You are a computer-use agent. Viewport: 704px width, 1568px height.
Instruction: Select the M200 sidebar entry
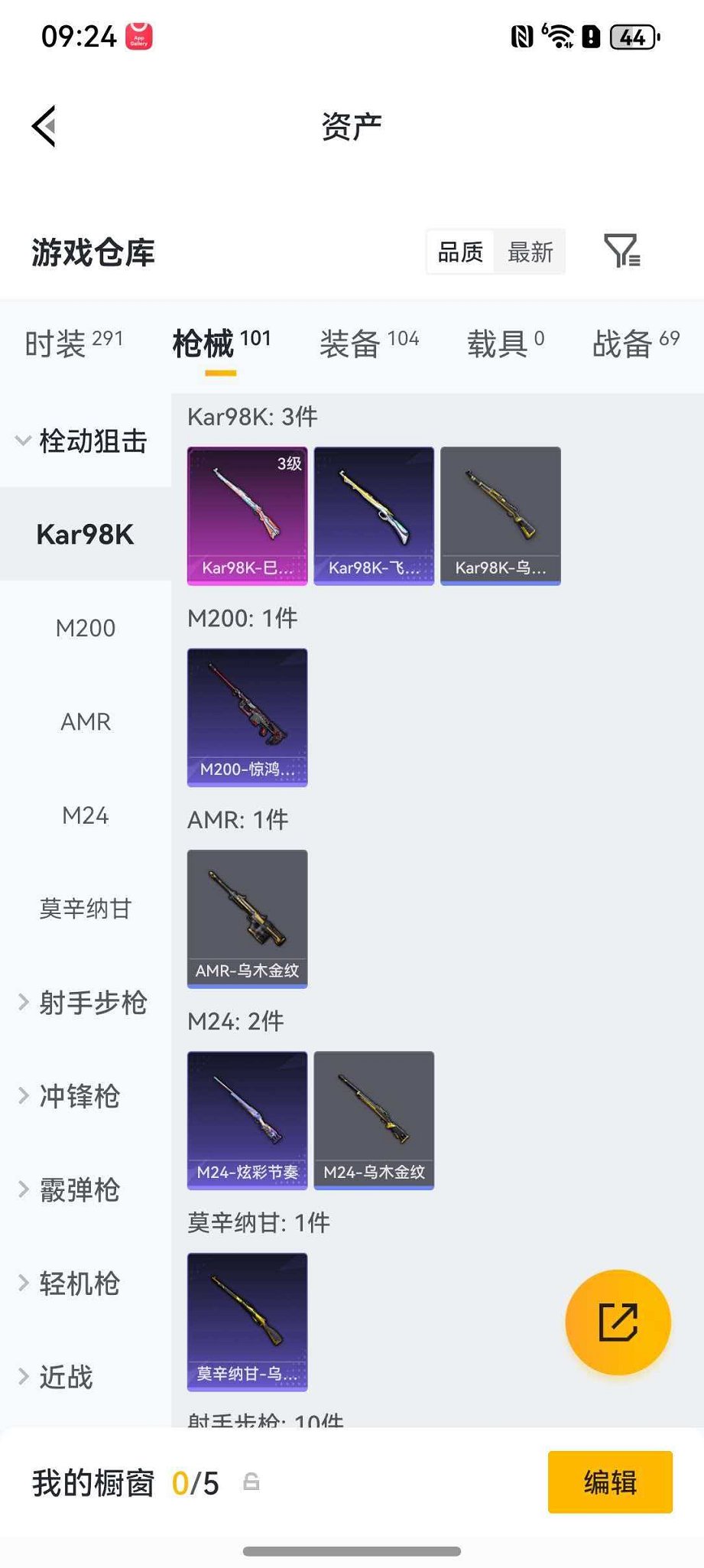(86, 627)
